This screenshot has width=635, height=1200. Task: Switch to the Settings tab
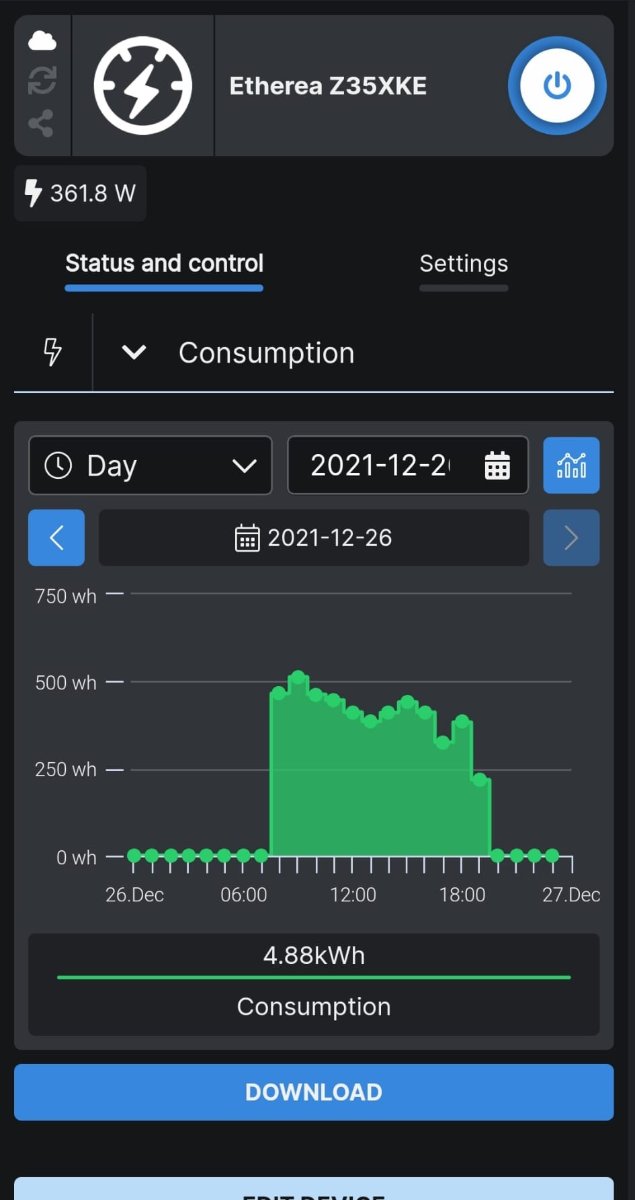[463, 264]
